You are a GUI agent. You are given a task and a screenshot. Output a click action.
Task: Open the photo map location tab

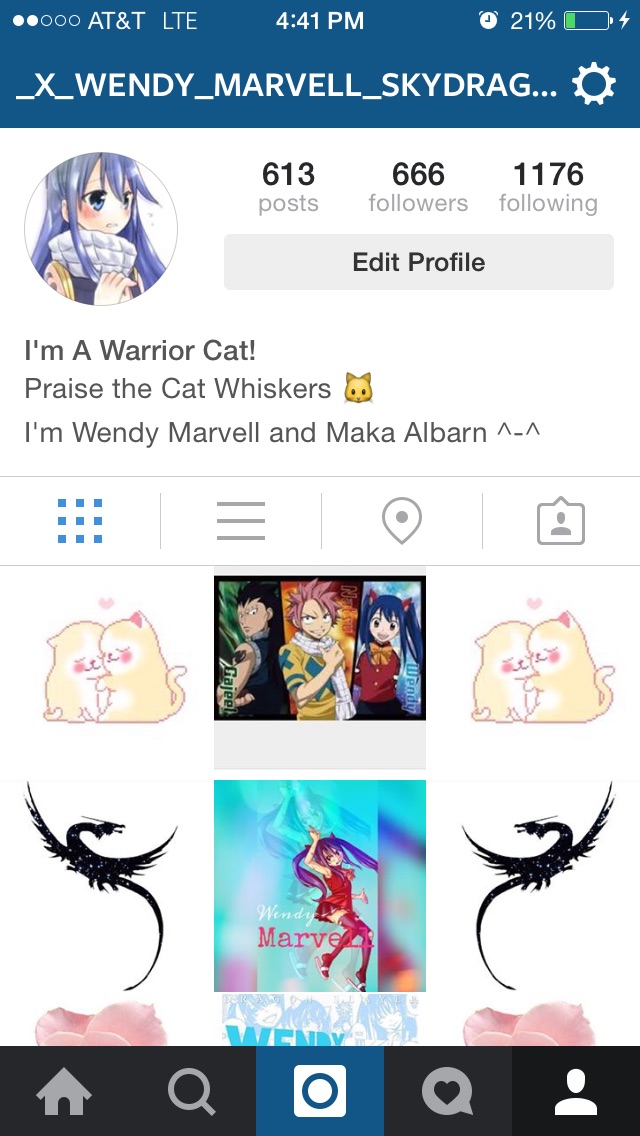click(402, 521)
